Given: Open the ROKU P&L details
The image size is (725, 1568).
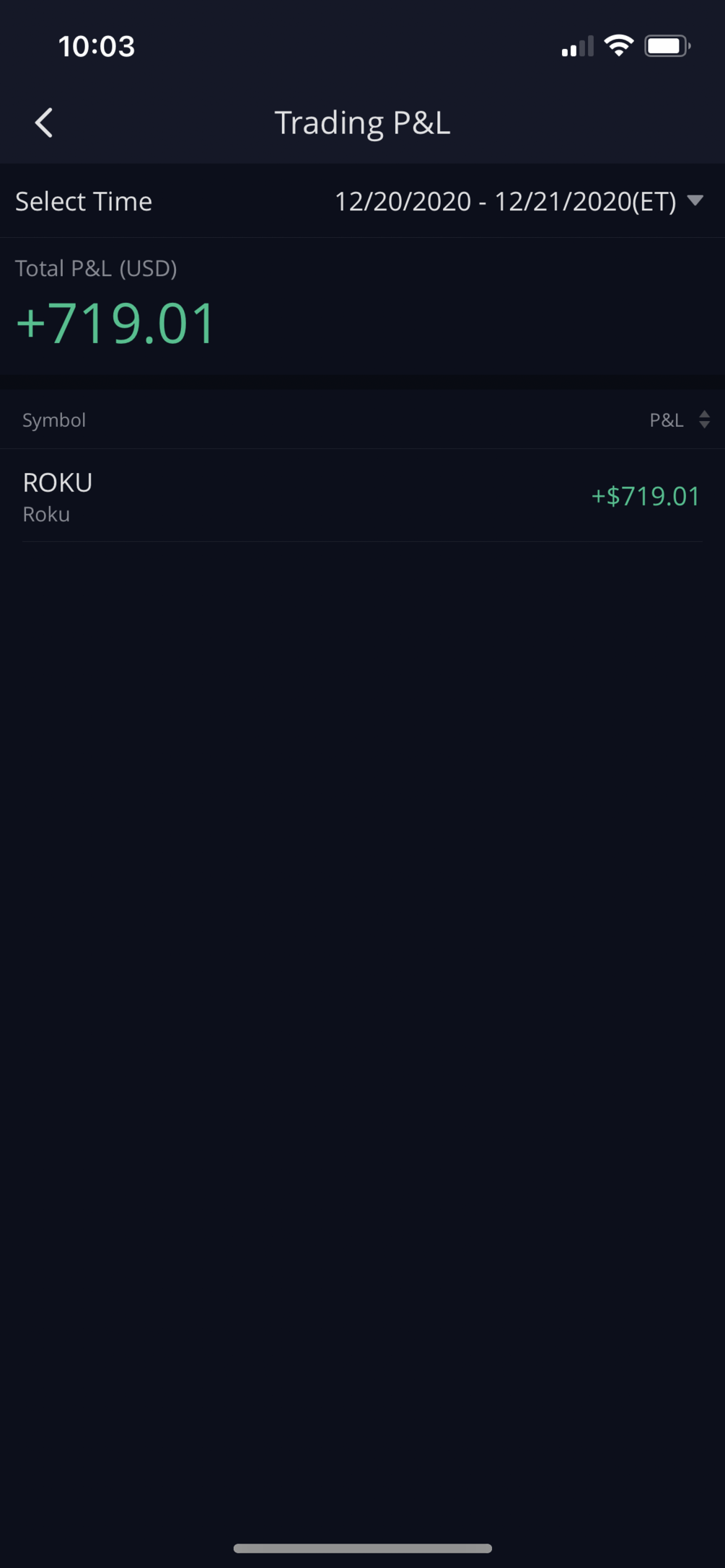Looking at the screenshot, I should point(362,496).
